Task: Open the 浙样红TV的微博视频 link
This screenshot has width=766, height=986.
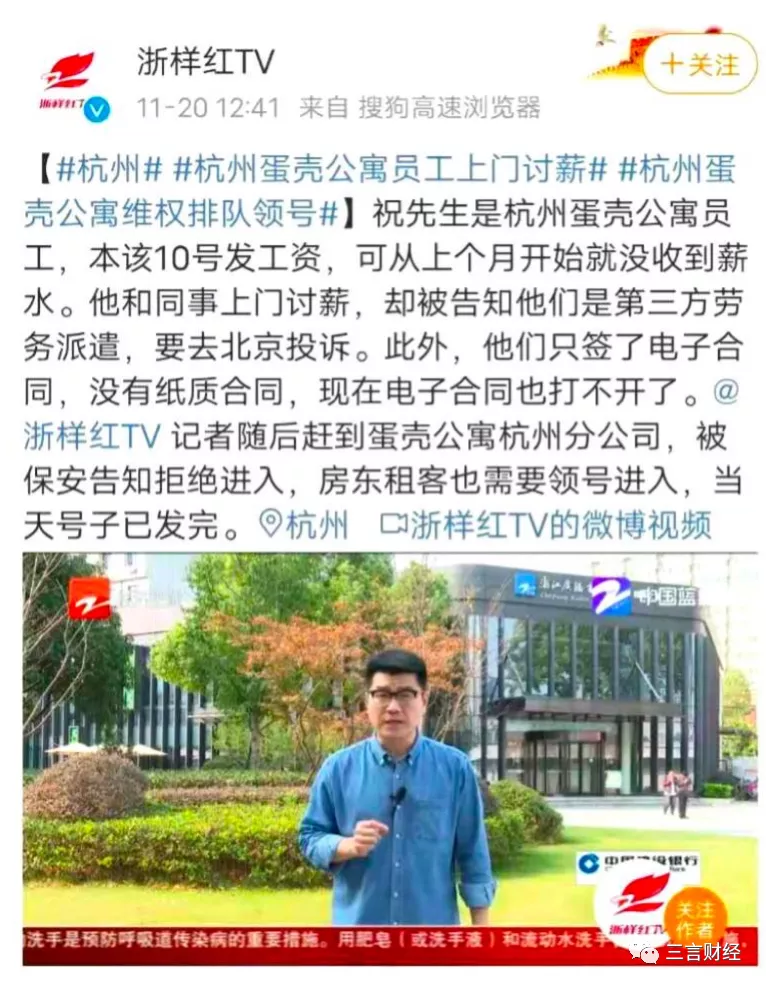Action: tap(546, 524)
